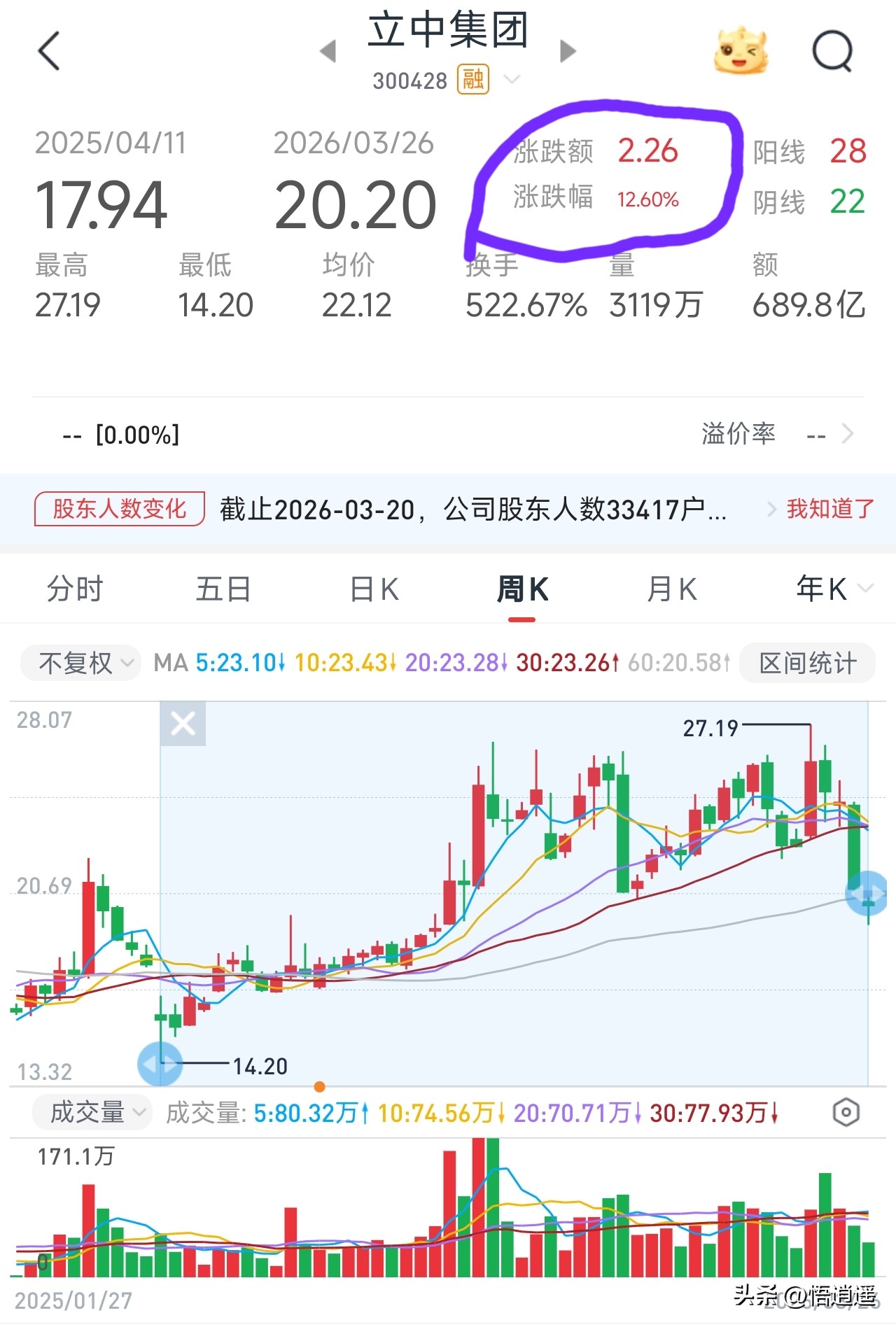Expand dropdown arrow beside 融 badge

pos(512,80)
